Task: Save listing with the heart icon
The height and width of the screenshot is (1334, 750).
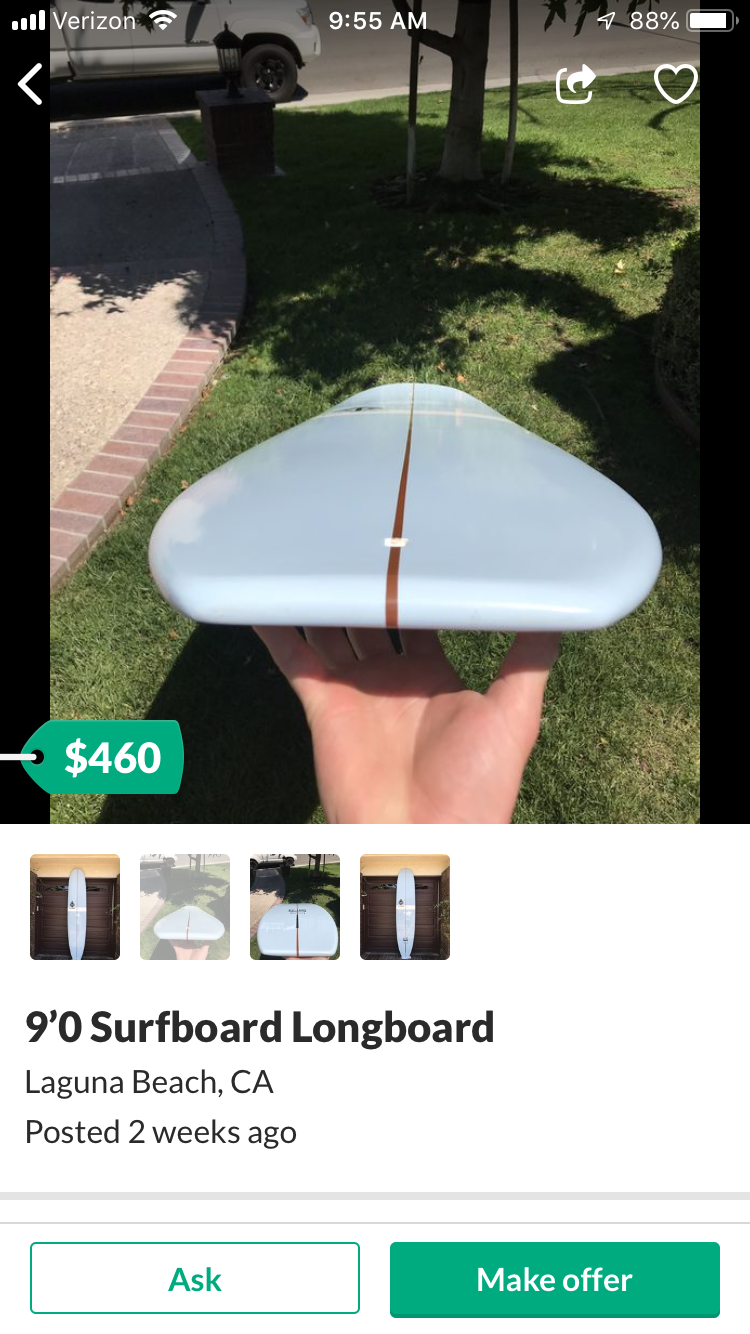Action: (675, 84)
